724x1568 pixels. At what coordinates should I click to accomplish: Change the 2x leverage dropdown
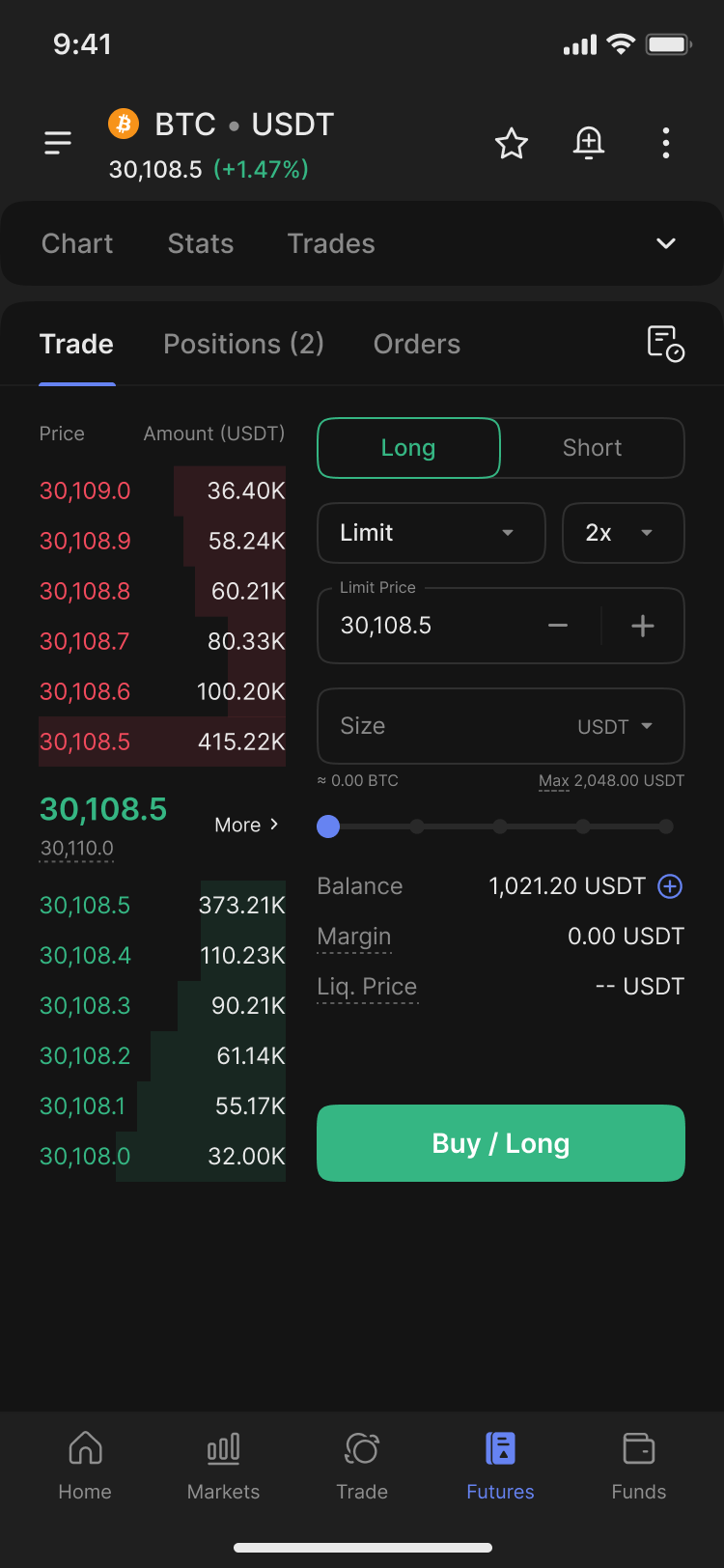click(624, 533)
